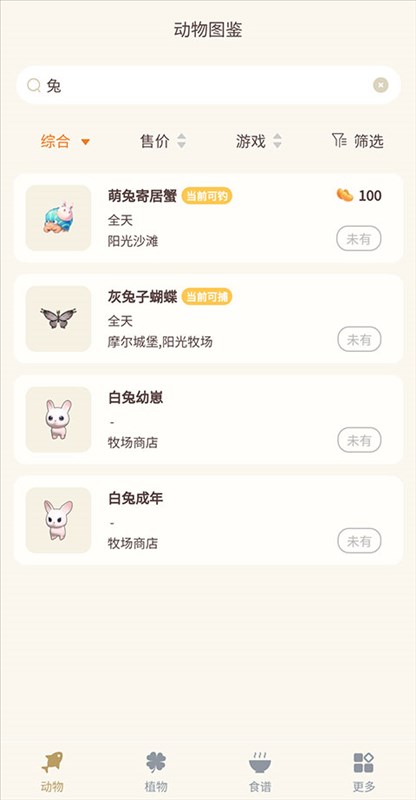Open the 筛选 filter options
The width and height of the screenshot is (416, 800).
tap(357, 141)
